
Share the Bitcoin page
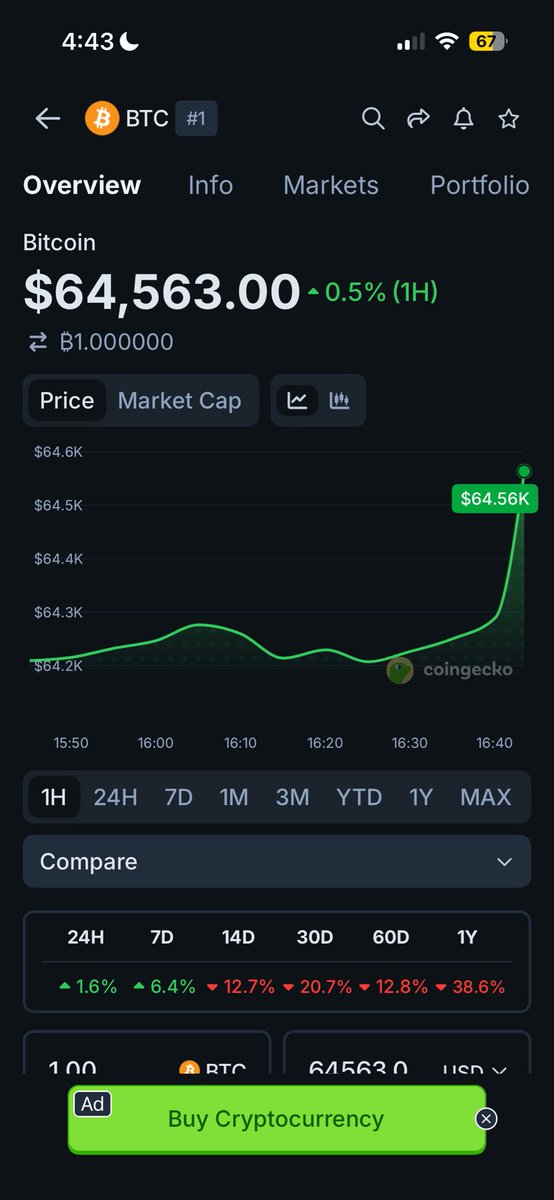click(418, 119)
